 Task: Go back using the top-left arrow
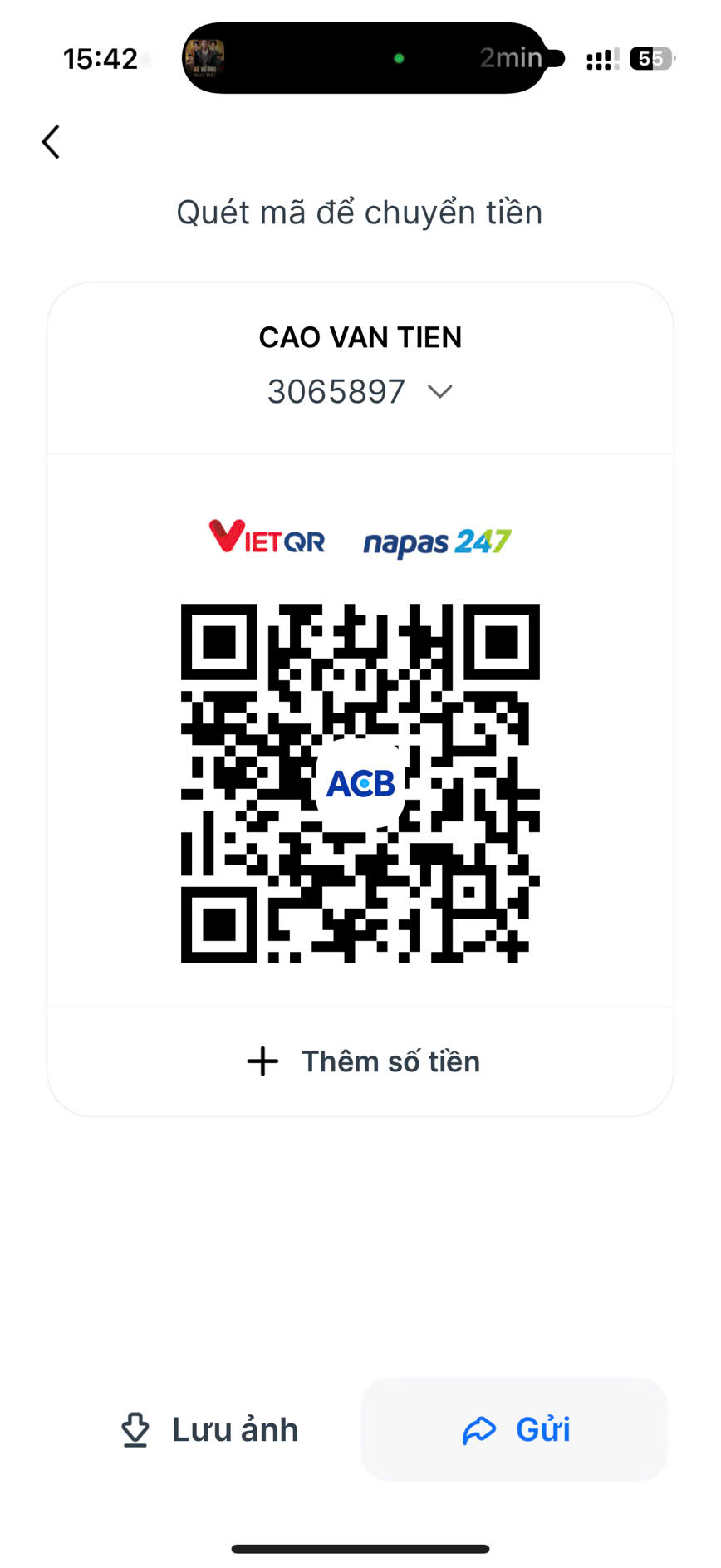click(51, 142)
